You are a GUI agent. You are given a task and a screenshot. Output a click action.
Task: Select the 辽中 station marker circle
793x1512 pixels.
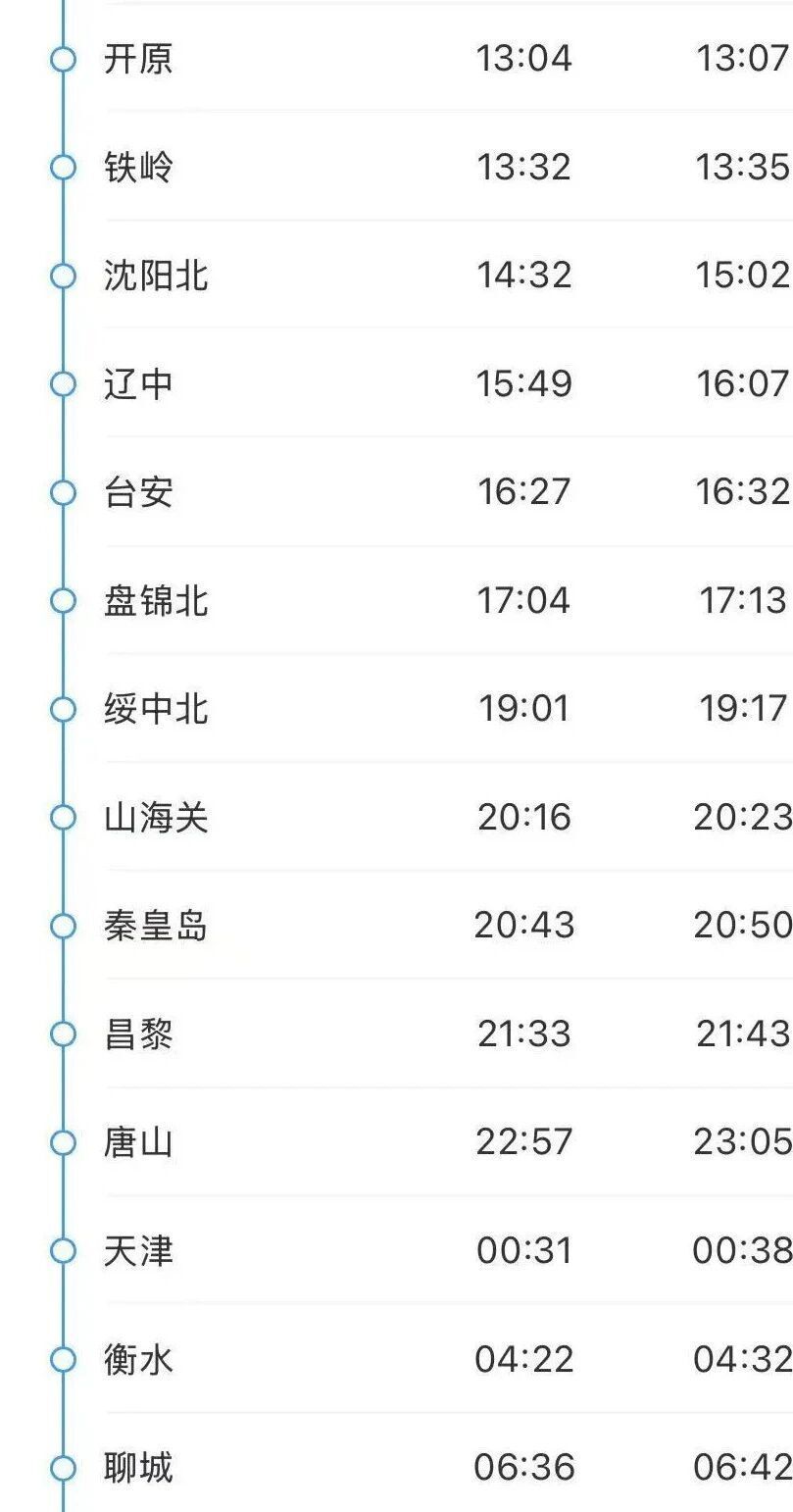[x=65, y=383]
